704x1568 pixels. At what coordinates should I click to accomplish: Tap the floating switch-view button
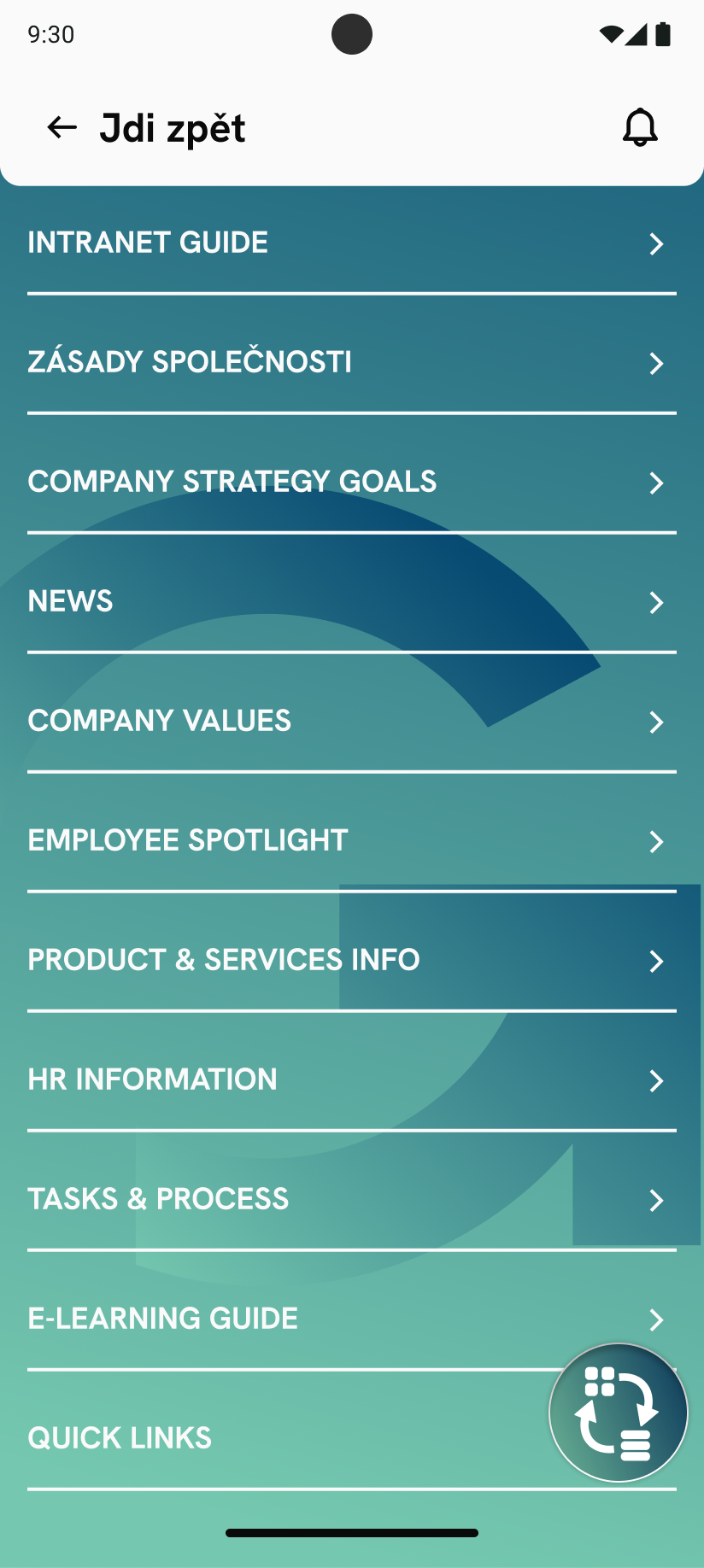(618, 1413)
